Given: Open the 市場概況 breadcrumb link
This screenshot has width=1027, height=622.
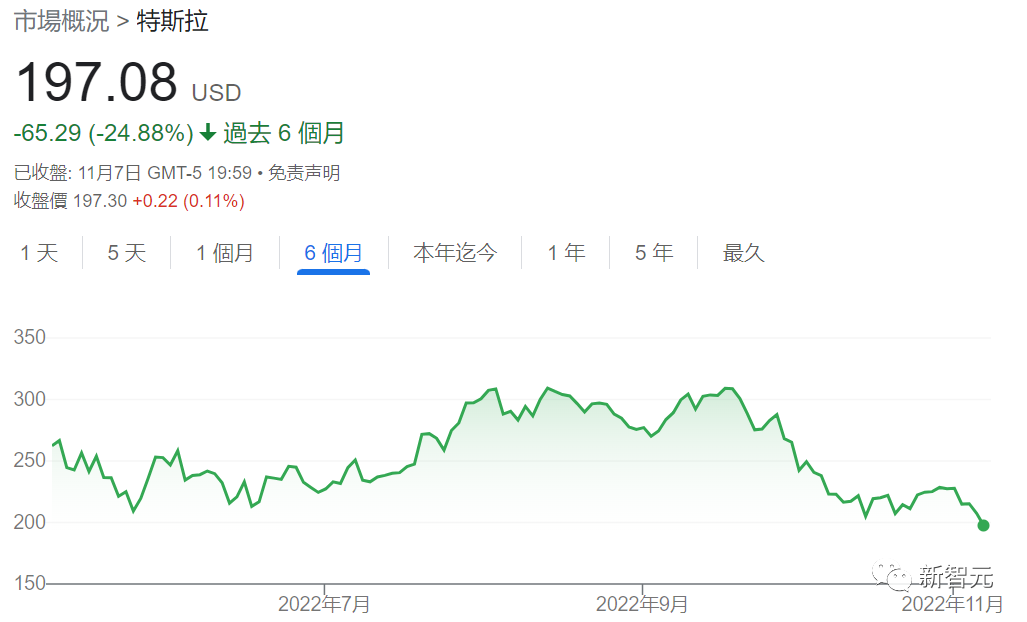Looking at the screenshot, I should 62,21.
